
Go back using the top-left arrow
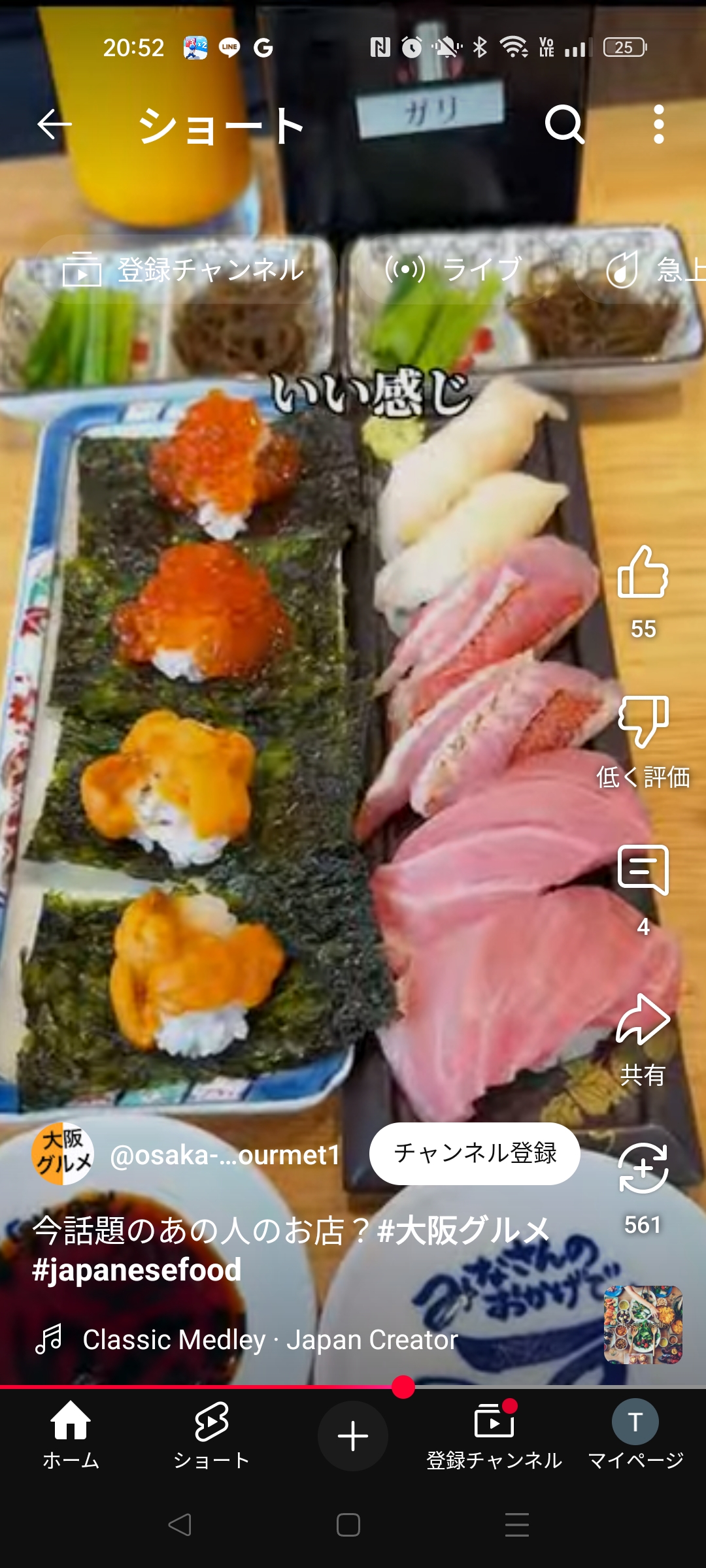(54, 124)
